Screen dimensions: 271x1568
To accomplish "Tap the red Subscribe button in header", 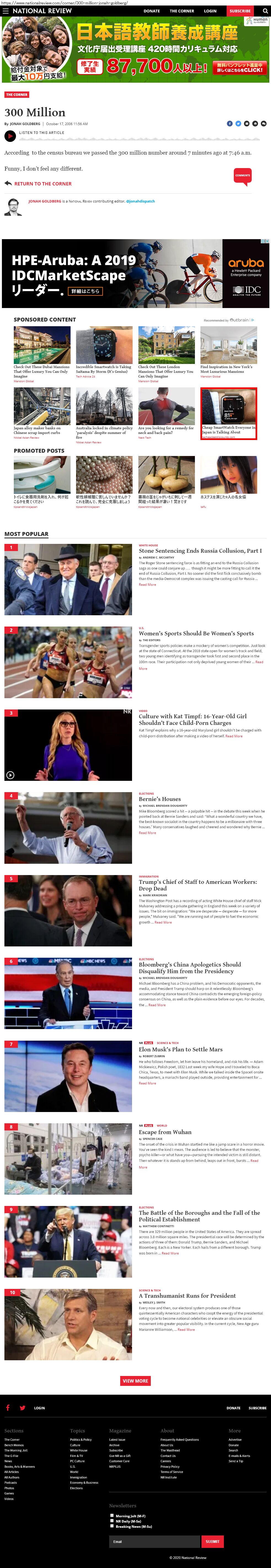I will tap(240, 11).
